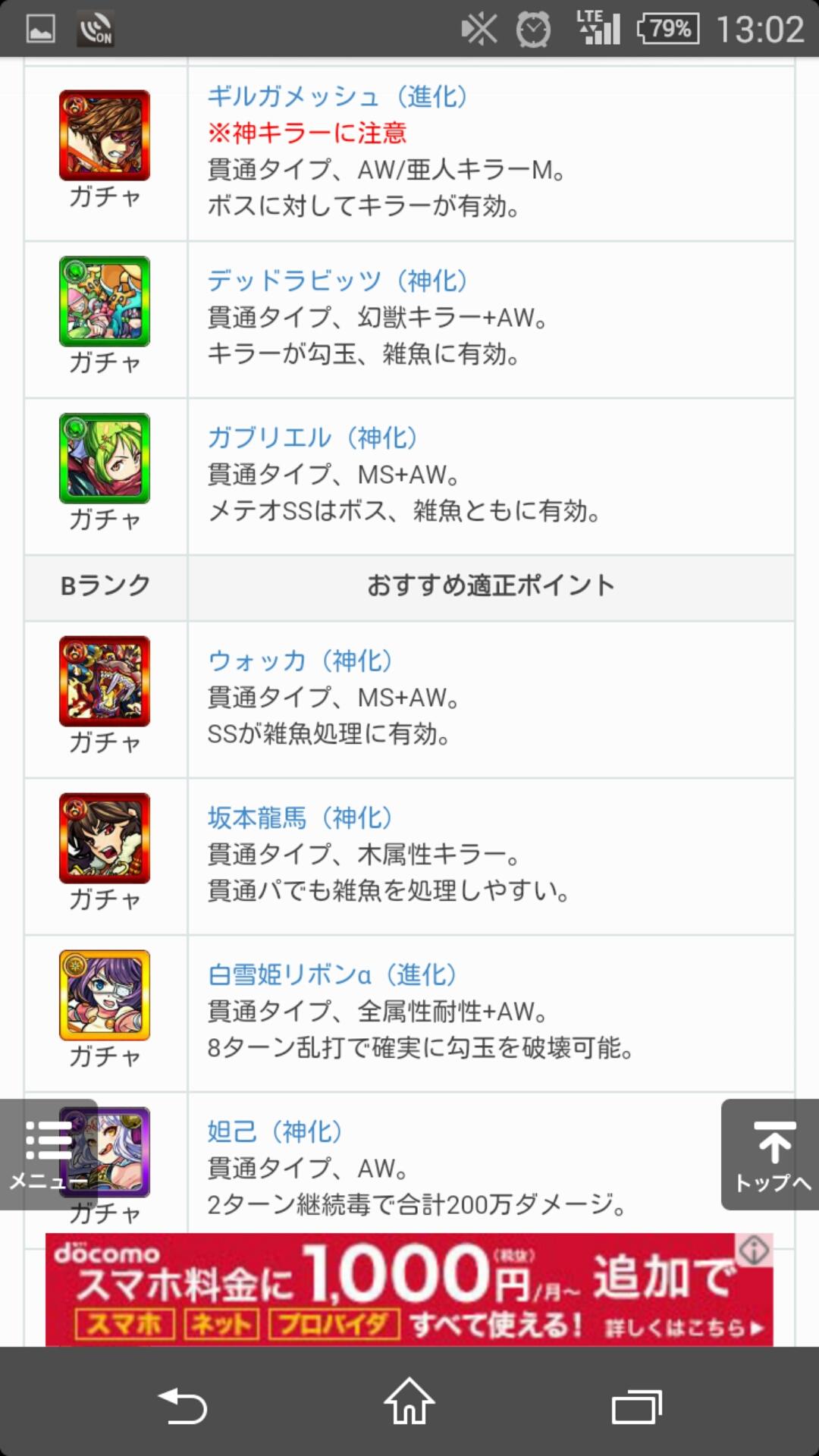
Task: Open the ギルガメッシュ（進化） link
Action: tap(337, 97)
